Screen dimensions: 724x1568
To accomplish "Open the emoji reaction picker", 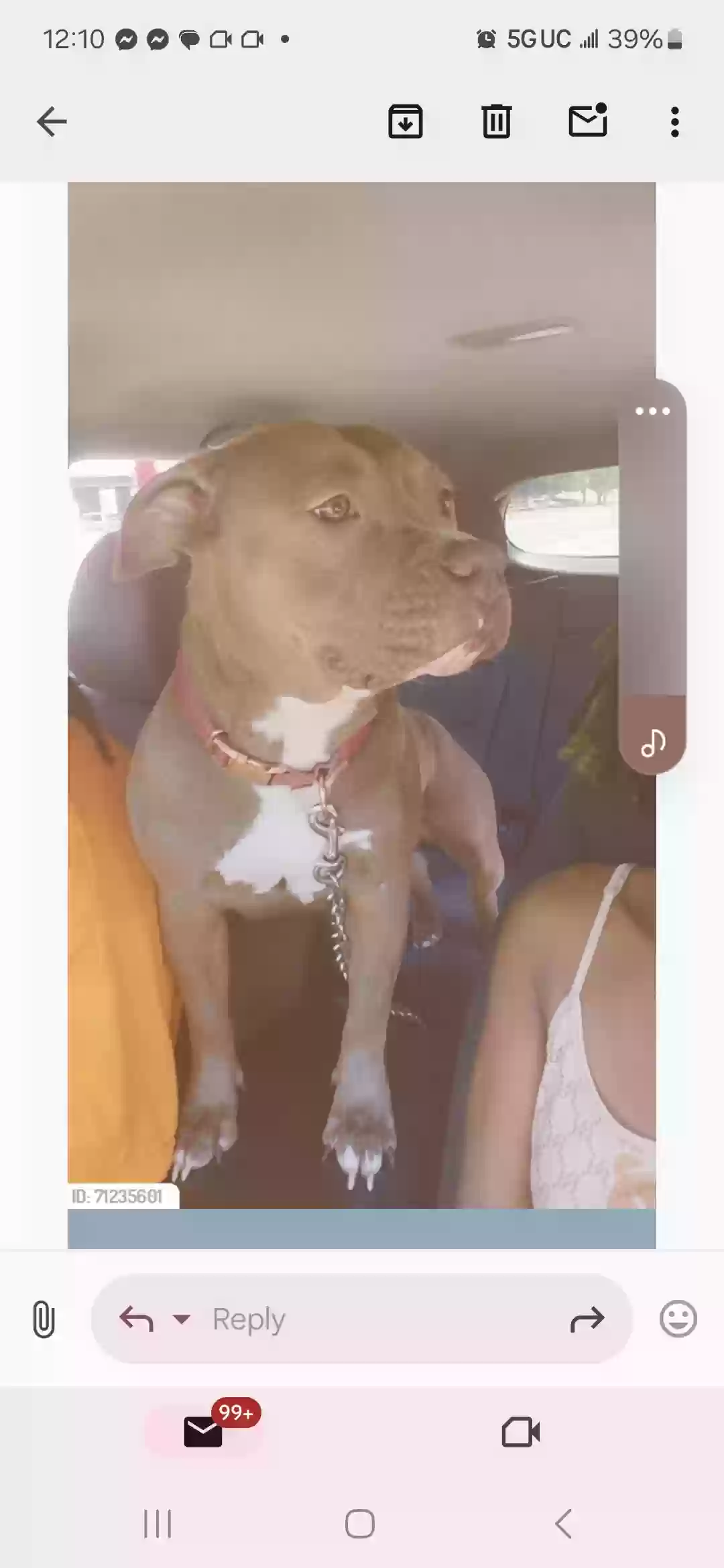I will 678,1319.
